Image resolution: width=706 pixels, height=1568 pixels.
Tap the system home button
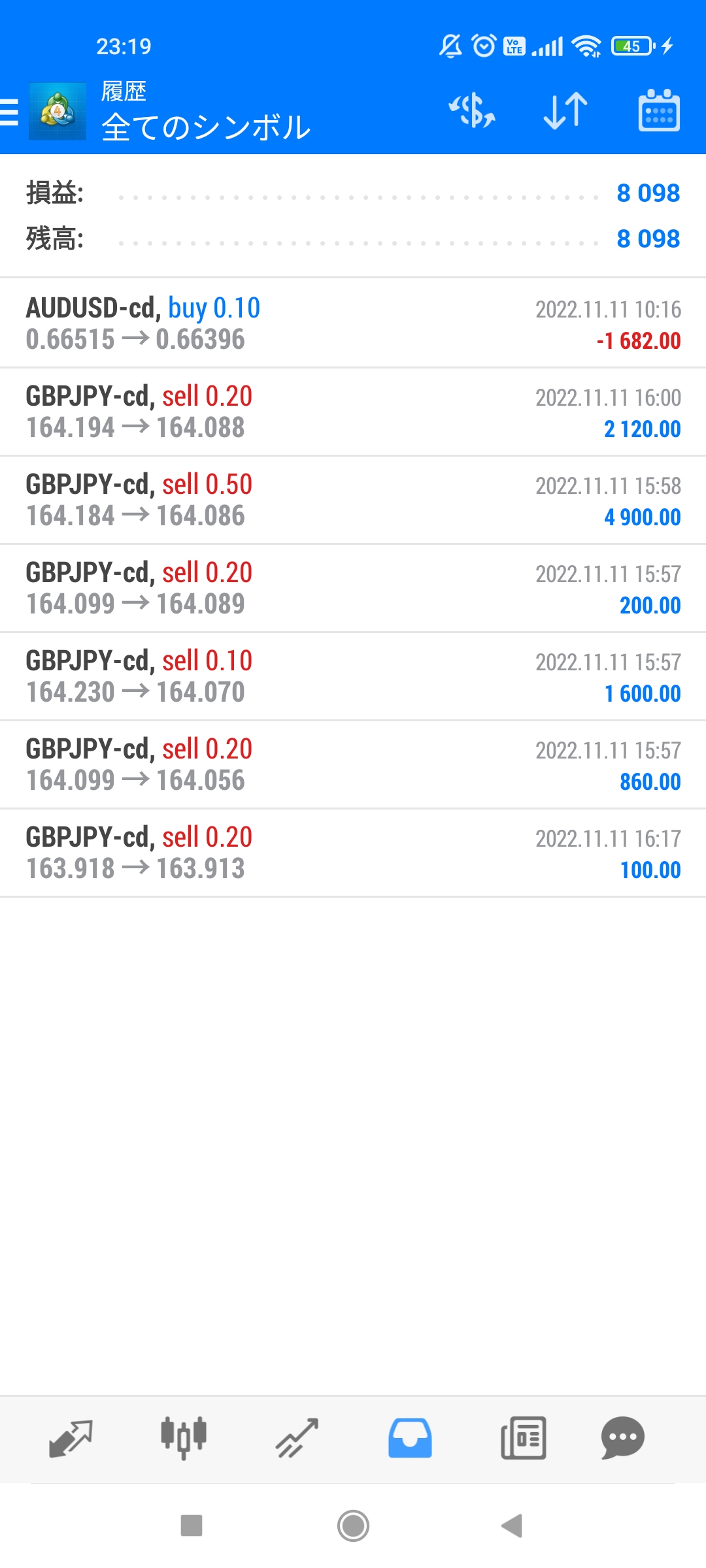pos(353,1526)
